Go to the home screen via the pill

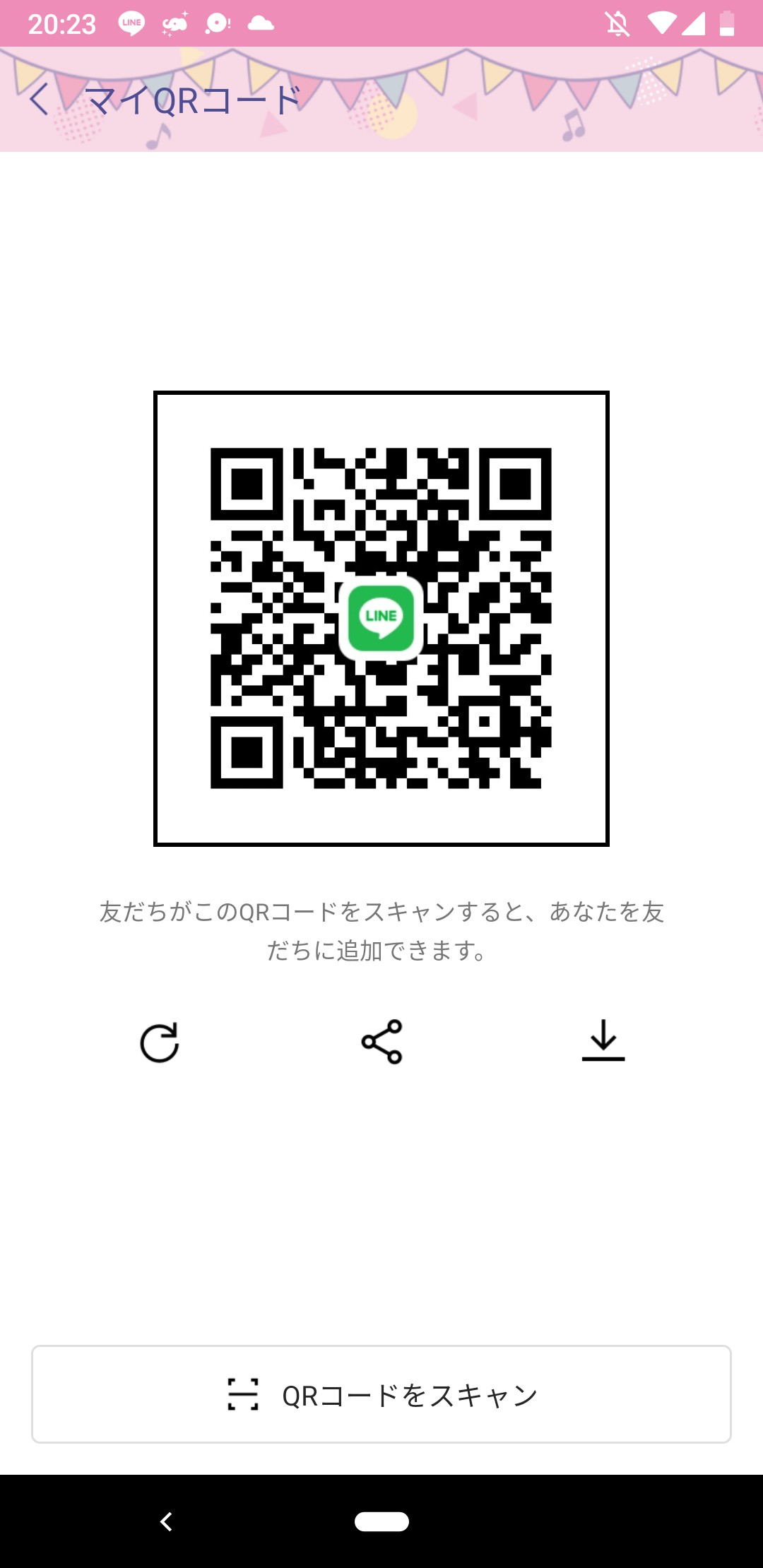pos(381,1521)
